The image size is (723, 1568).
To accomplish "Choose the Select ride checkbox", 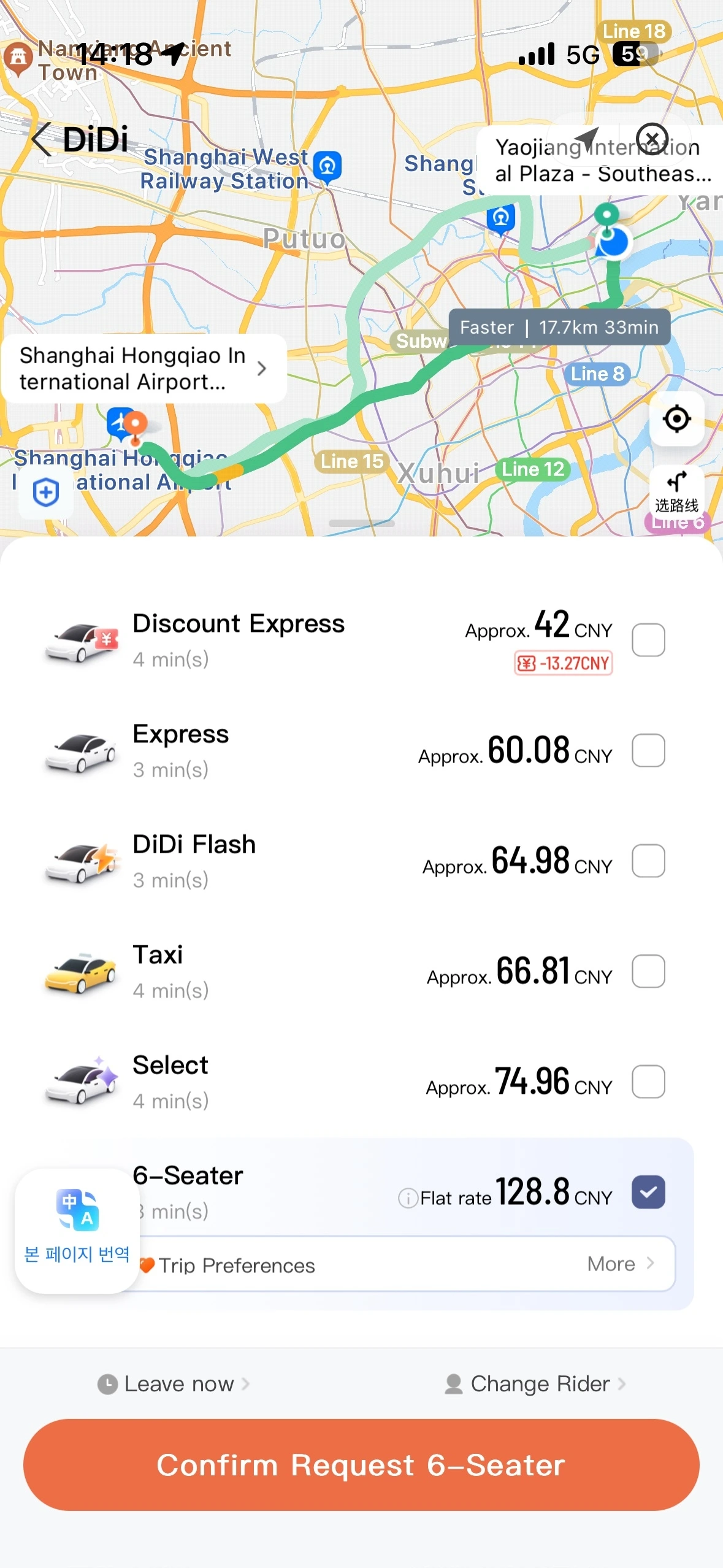I will click(x=648, y=1082).
